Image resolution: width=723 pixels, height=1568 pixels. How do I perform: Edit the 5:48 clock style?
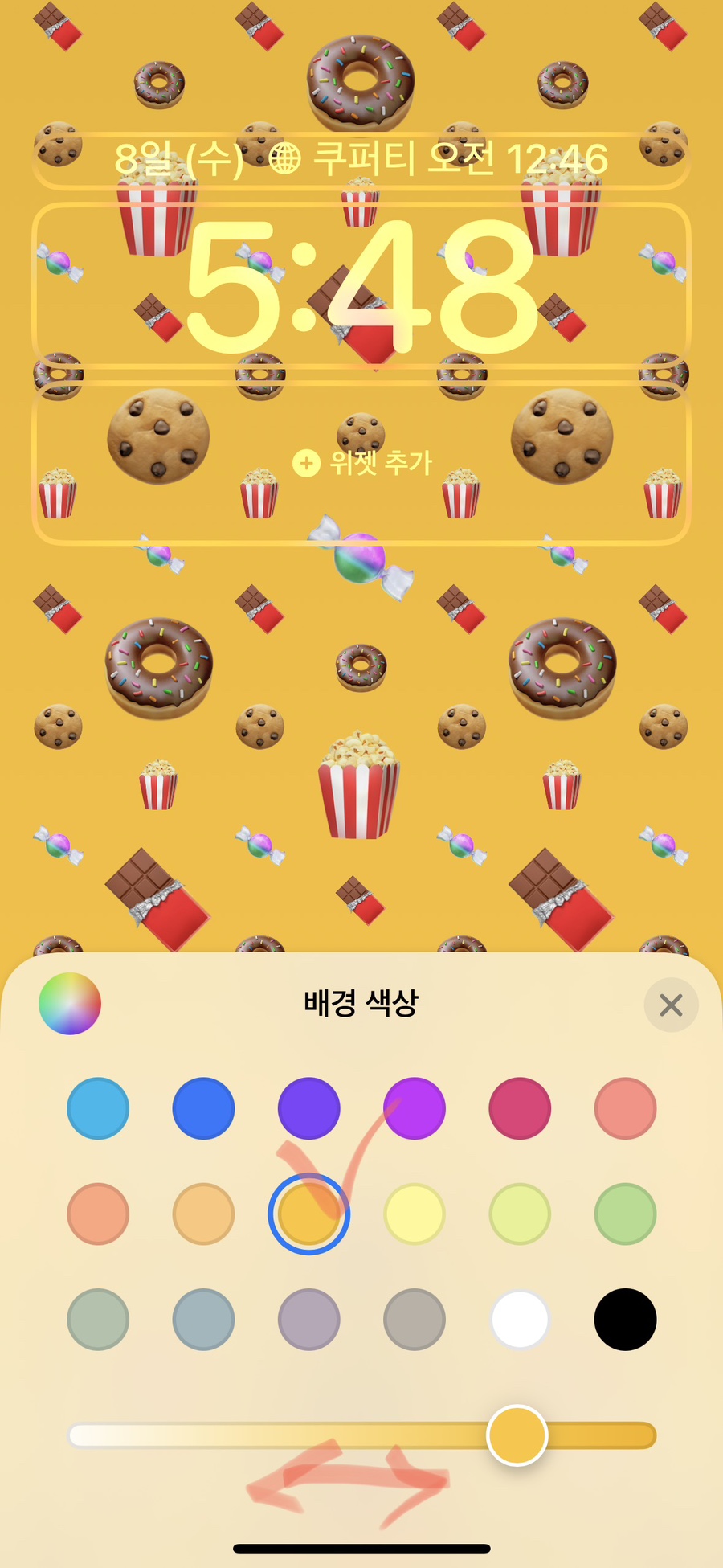click(361, 285)
